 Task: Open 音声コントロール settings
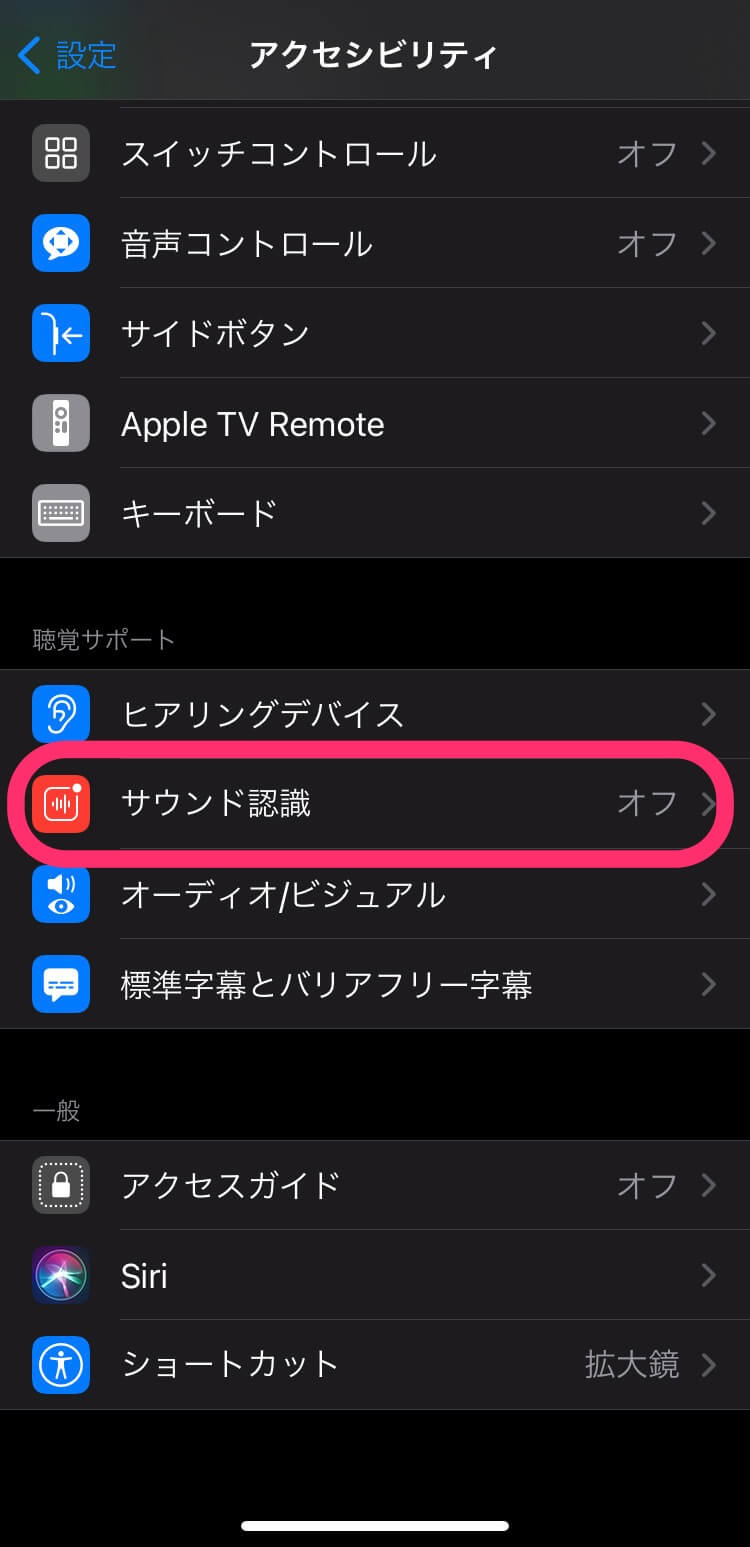point(375,244)
